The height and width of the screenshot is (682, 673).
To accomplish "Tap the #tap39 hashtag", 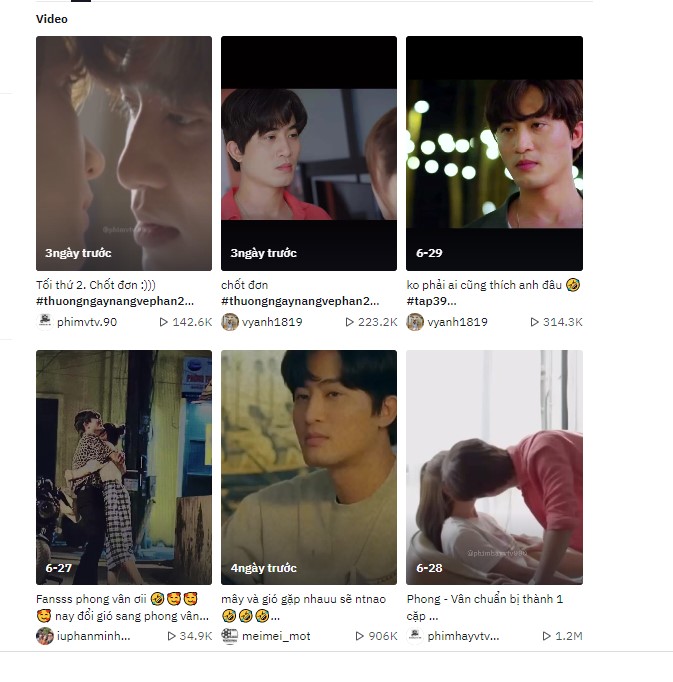I will click(432, 301).
